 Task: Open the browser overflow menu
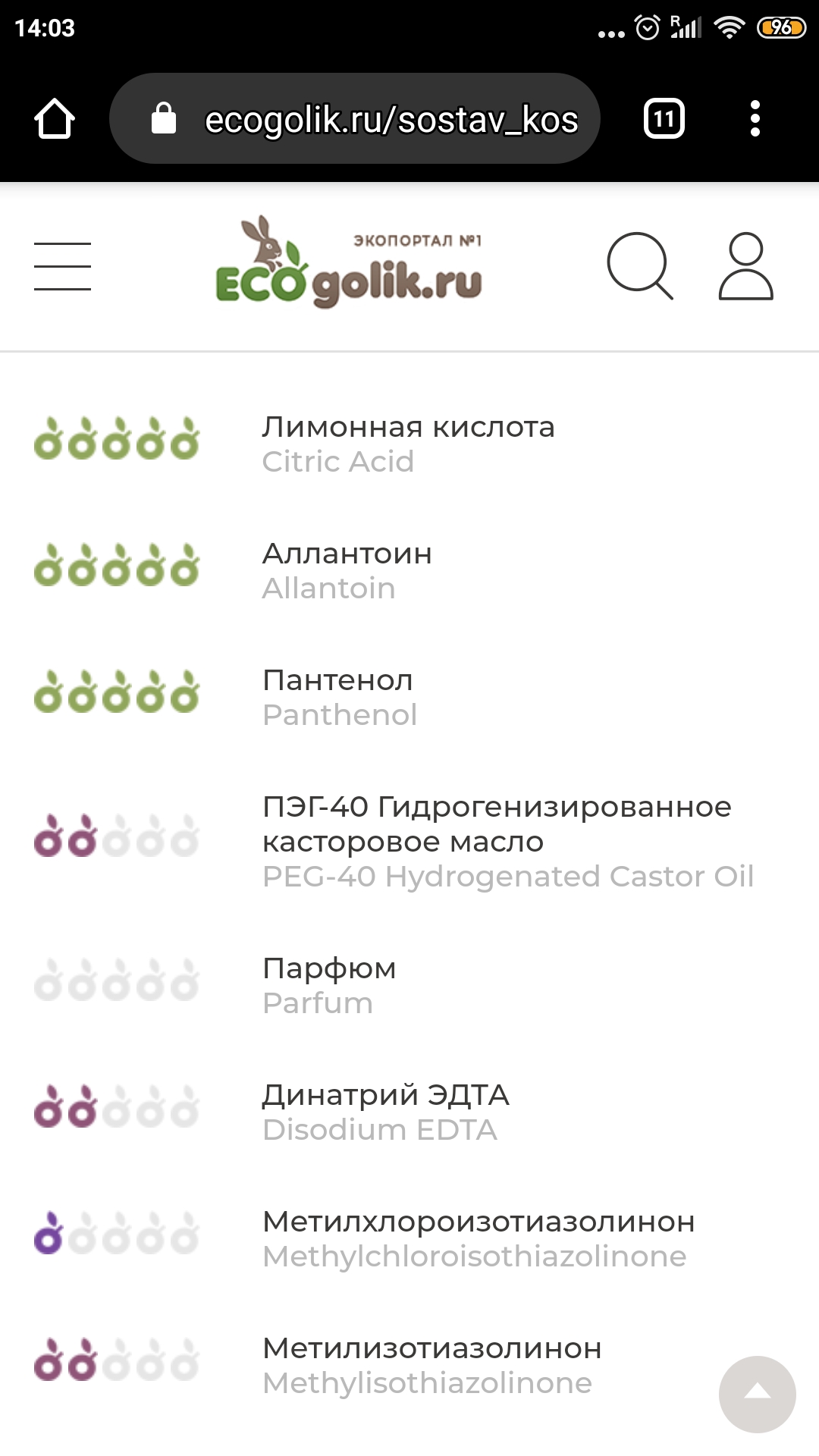tap(755, 119)
